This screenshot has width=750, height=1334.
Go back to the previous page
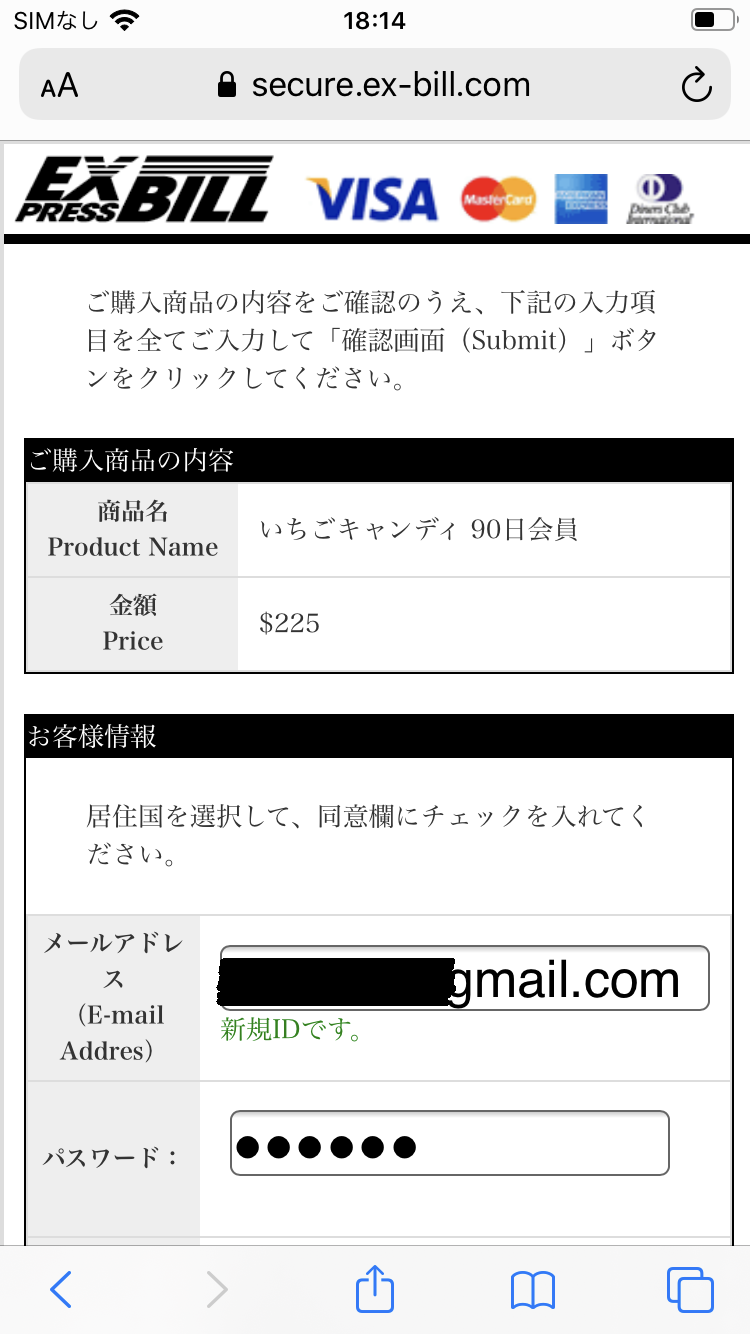(61, 1289)
